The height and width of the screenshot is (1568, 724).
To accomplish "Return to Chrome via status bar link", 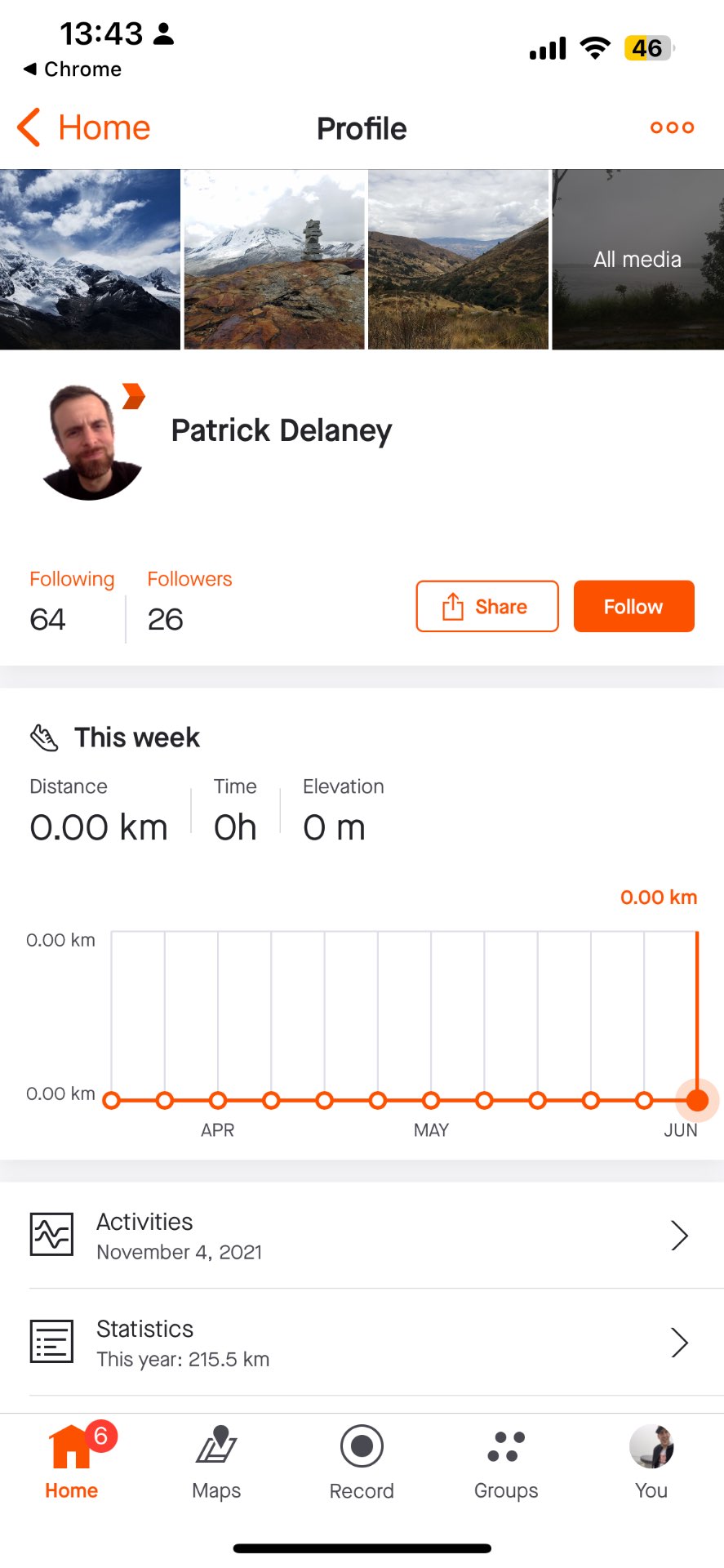I will tap(73, 69).
